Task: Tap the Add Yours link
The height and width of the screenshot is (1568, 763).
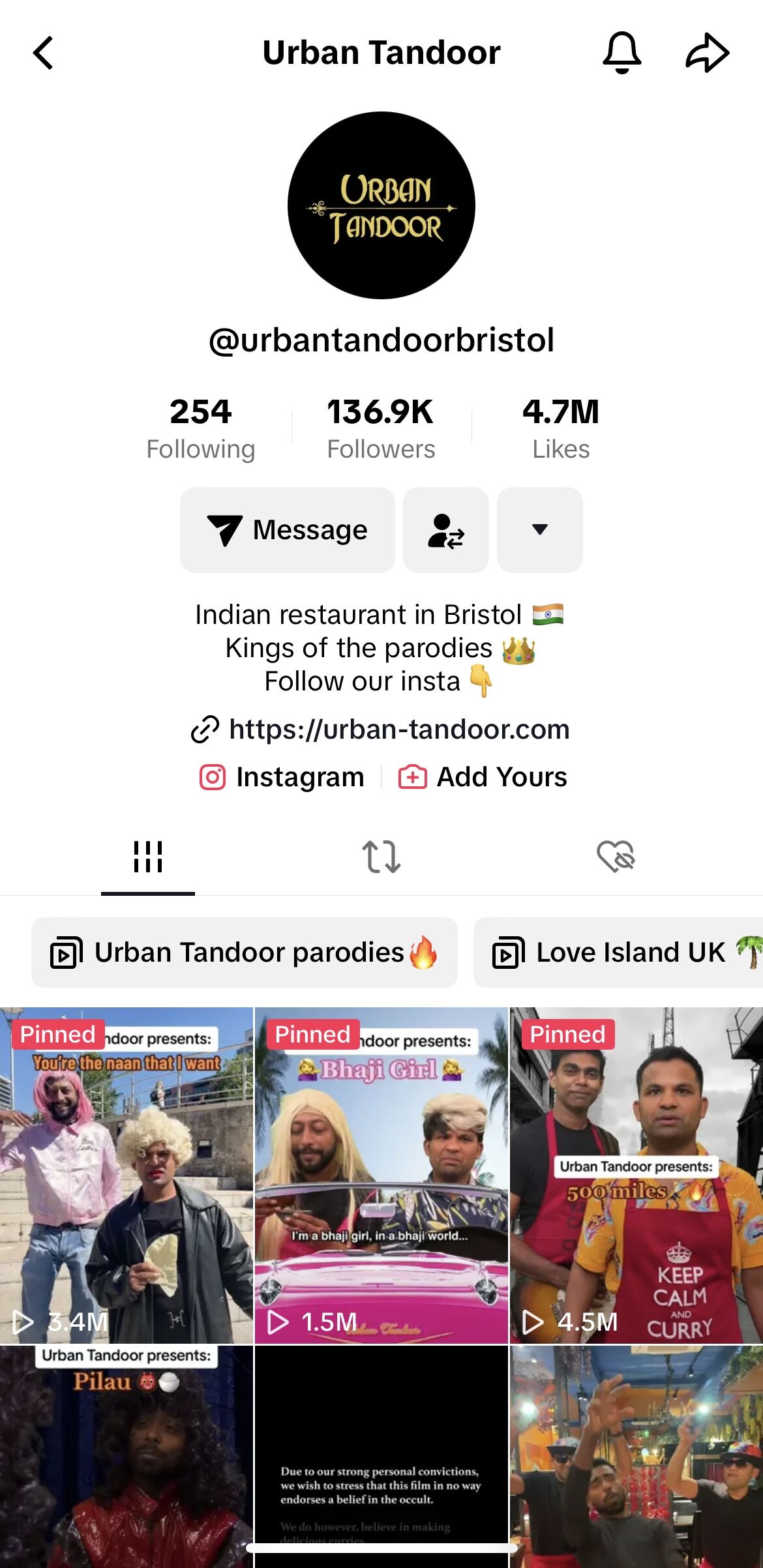Action: pyautogui.click(x=483, y=777)
